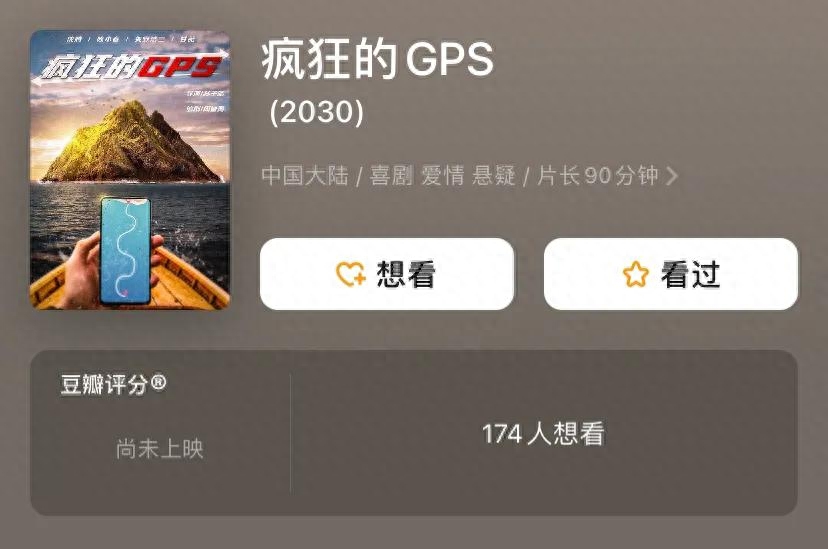Open the 疯狂的GPS poster image
Image resolution: width=828 pixels, height=549 pixels.
tap(130, 169)
